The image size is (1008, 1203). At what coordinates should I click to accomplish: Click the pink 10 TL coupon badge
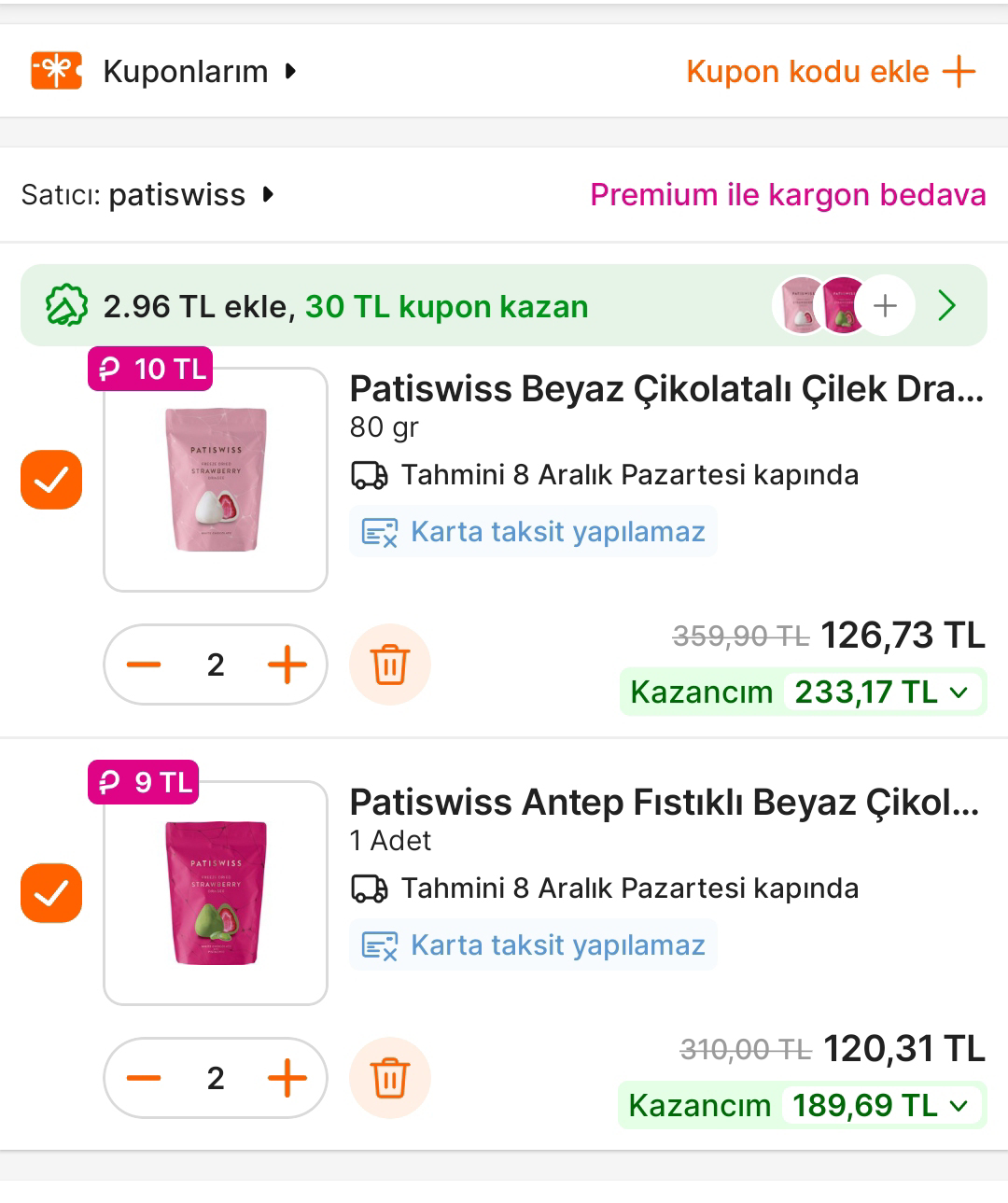click(x=148, y=369)
